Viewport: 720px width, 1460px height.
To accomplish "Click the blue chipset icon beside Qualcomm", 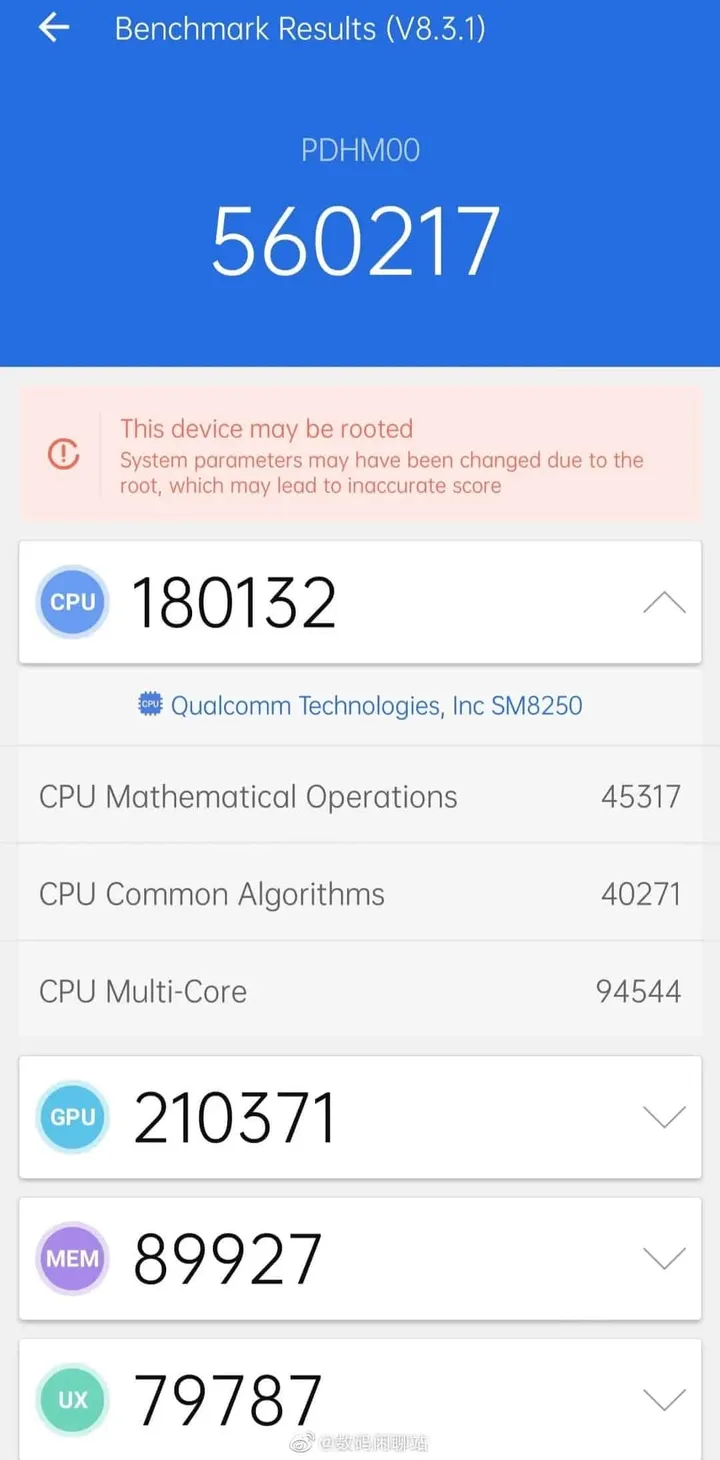I will 150,705.
